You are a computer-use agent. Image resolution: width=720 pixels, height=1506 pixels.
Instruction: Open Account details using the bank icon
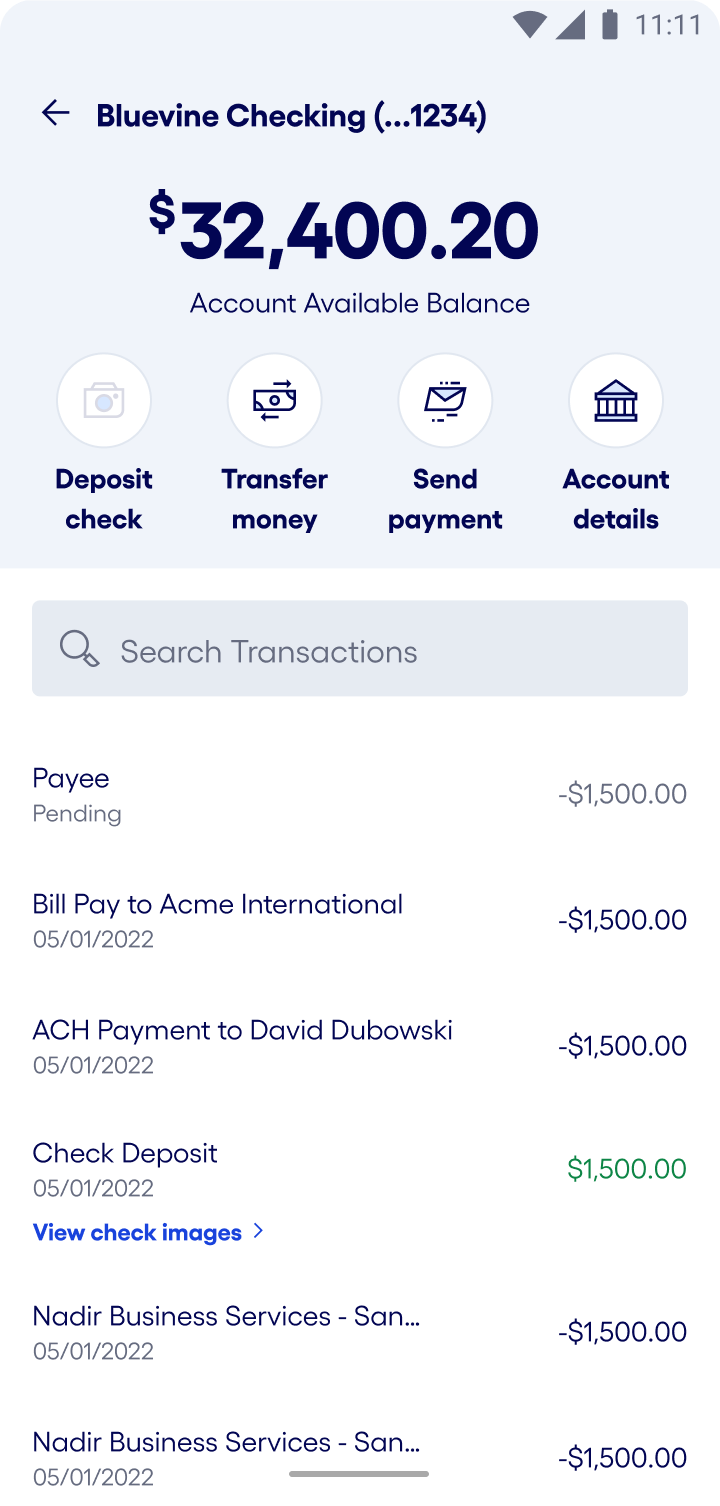point(616,400)
